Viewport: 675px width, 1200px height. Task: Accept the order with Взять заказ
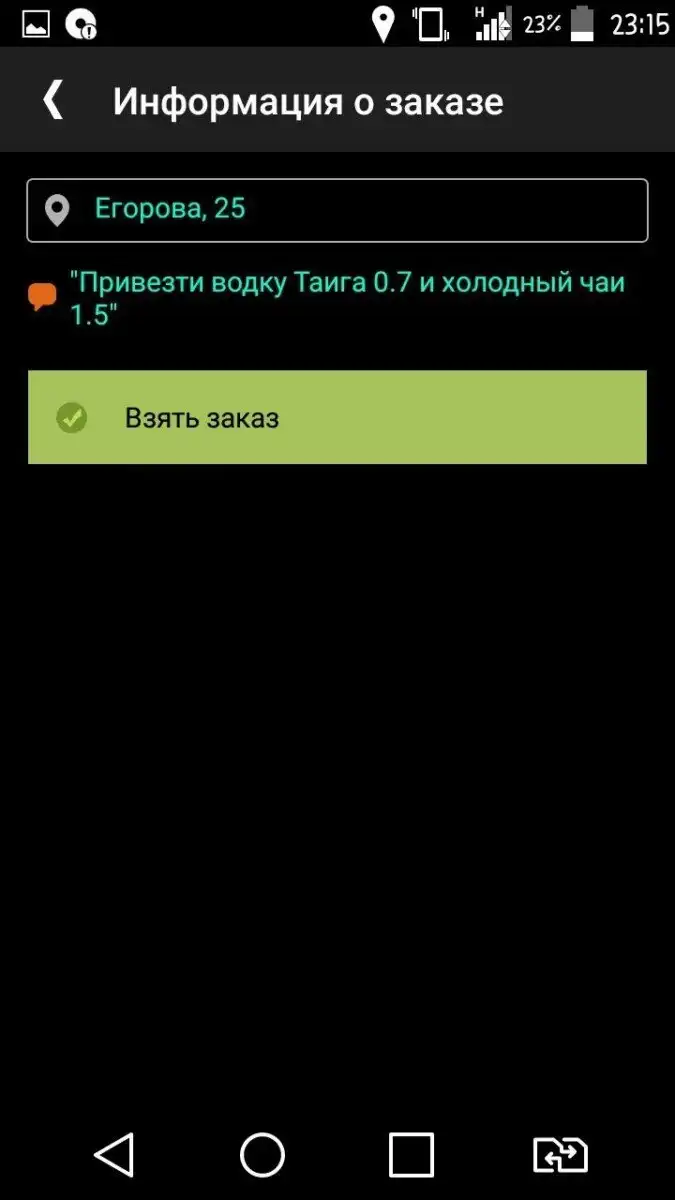coord(337,417)
